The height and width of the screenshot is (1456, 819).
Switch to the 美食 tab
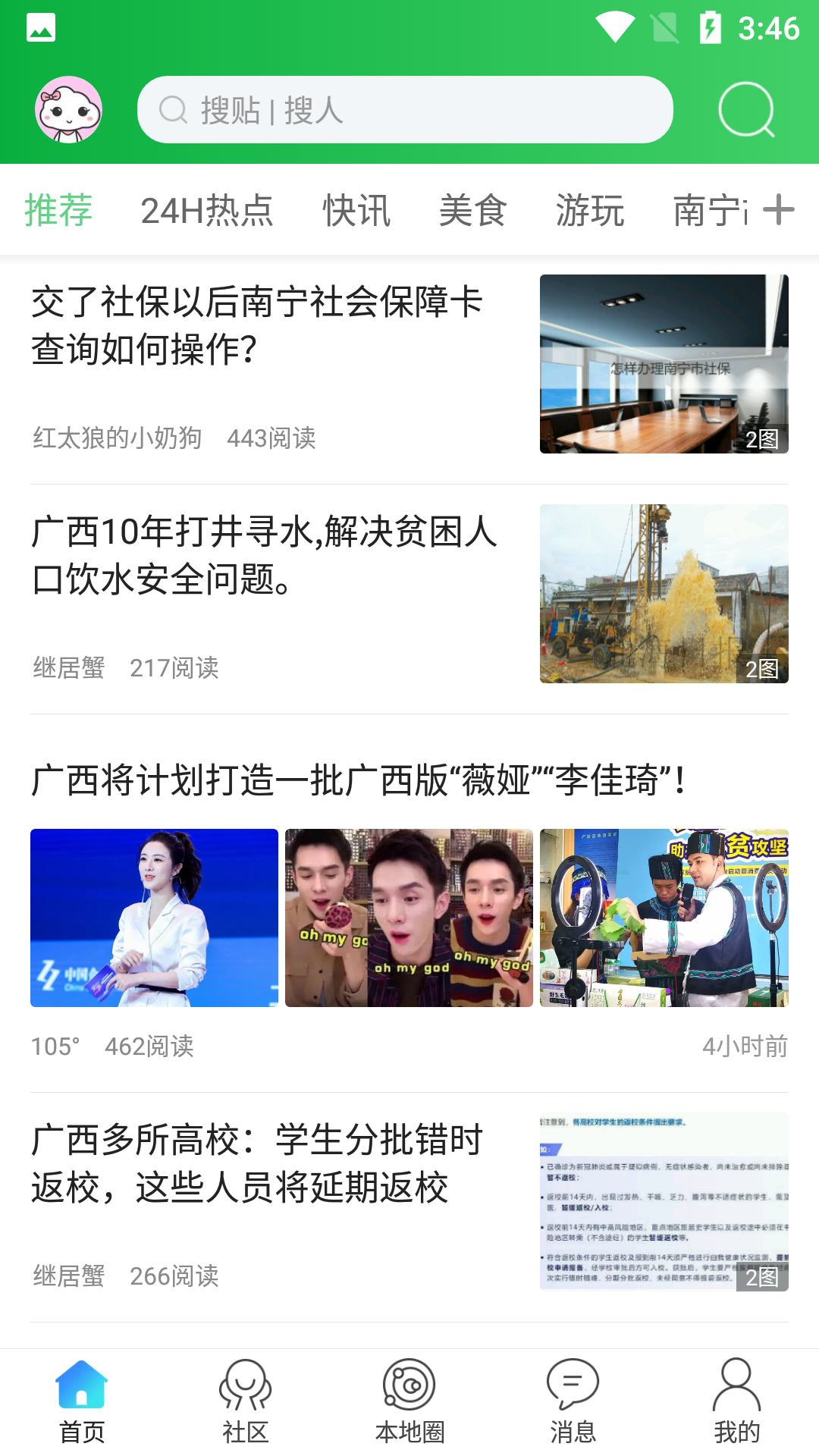coord(472,210)
